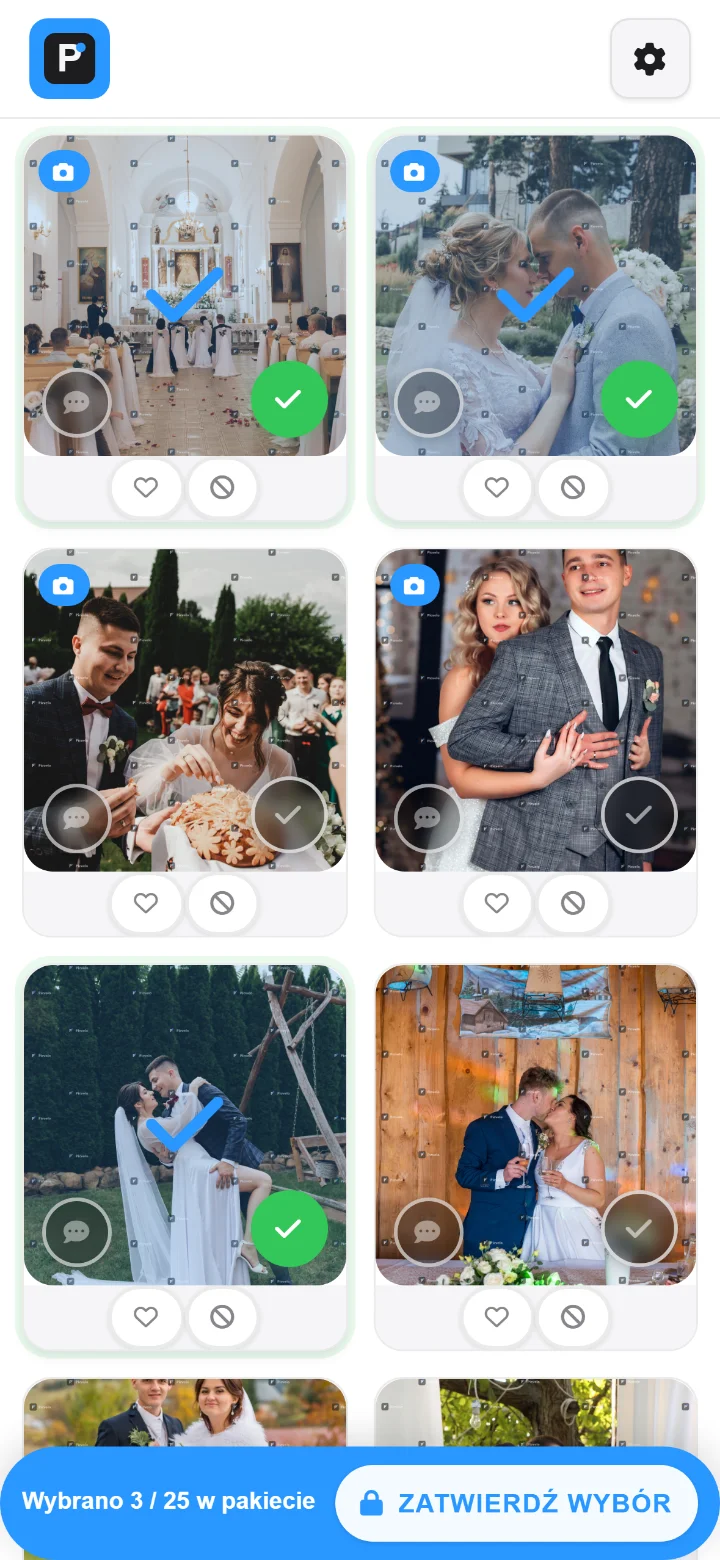Image resolution: width=720 pixels, height=1560 pixels.
Task: Tap camera badge on the bread-breaking photo
Action: [x=64, y=586]
